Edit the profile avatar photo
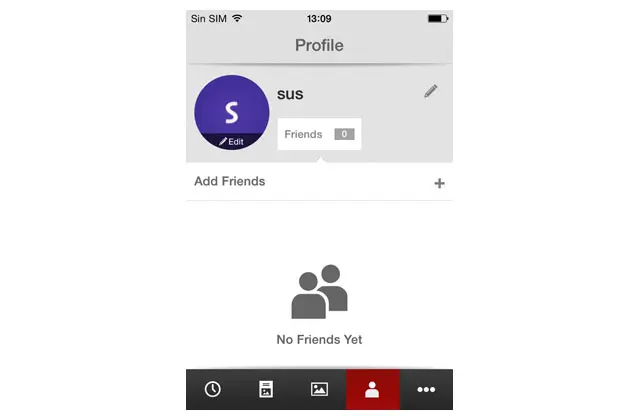640x420 pixels. tap(231, 141)
